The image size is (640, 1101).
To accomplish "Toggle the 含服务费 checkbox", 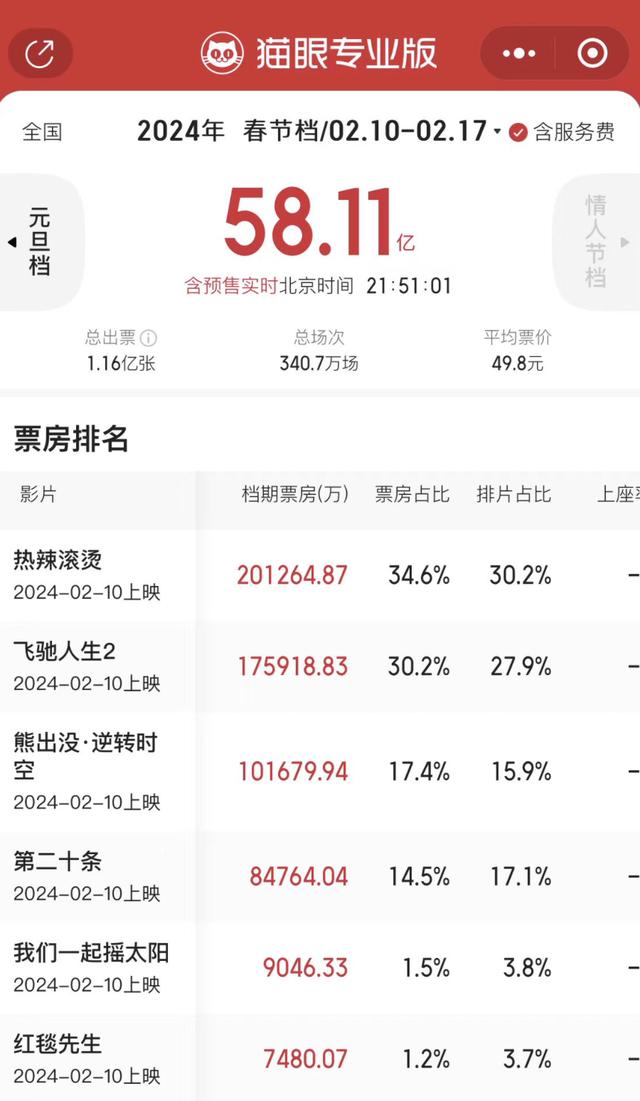I will (518, 132).
